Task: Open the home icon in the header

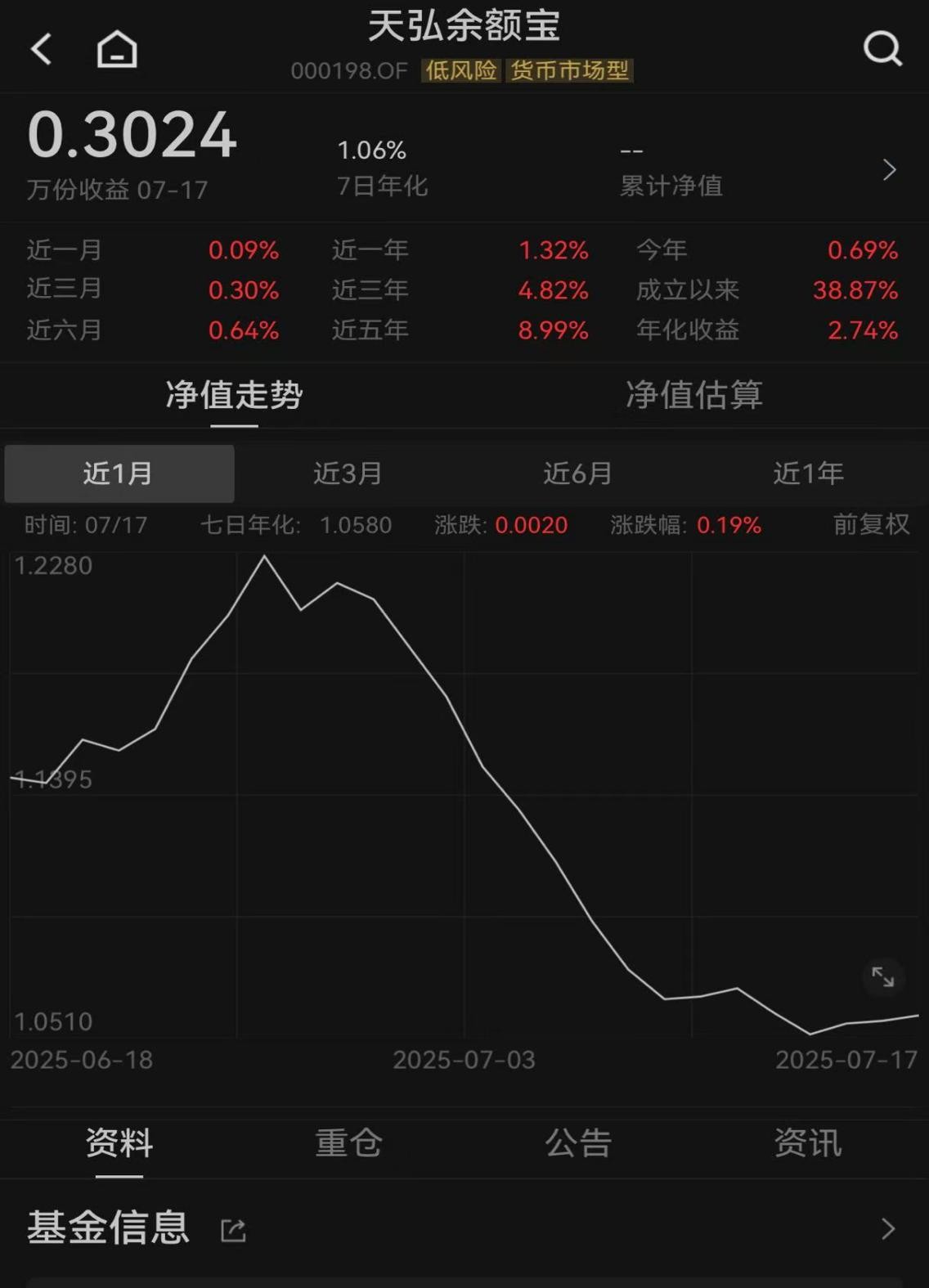Action: [x=117, y=49]
